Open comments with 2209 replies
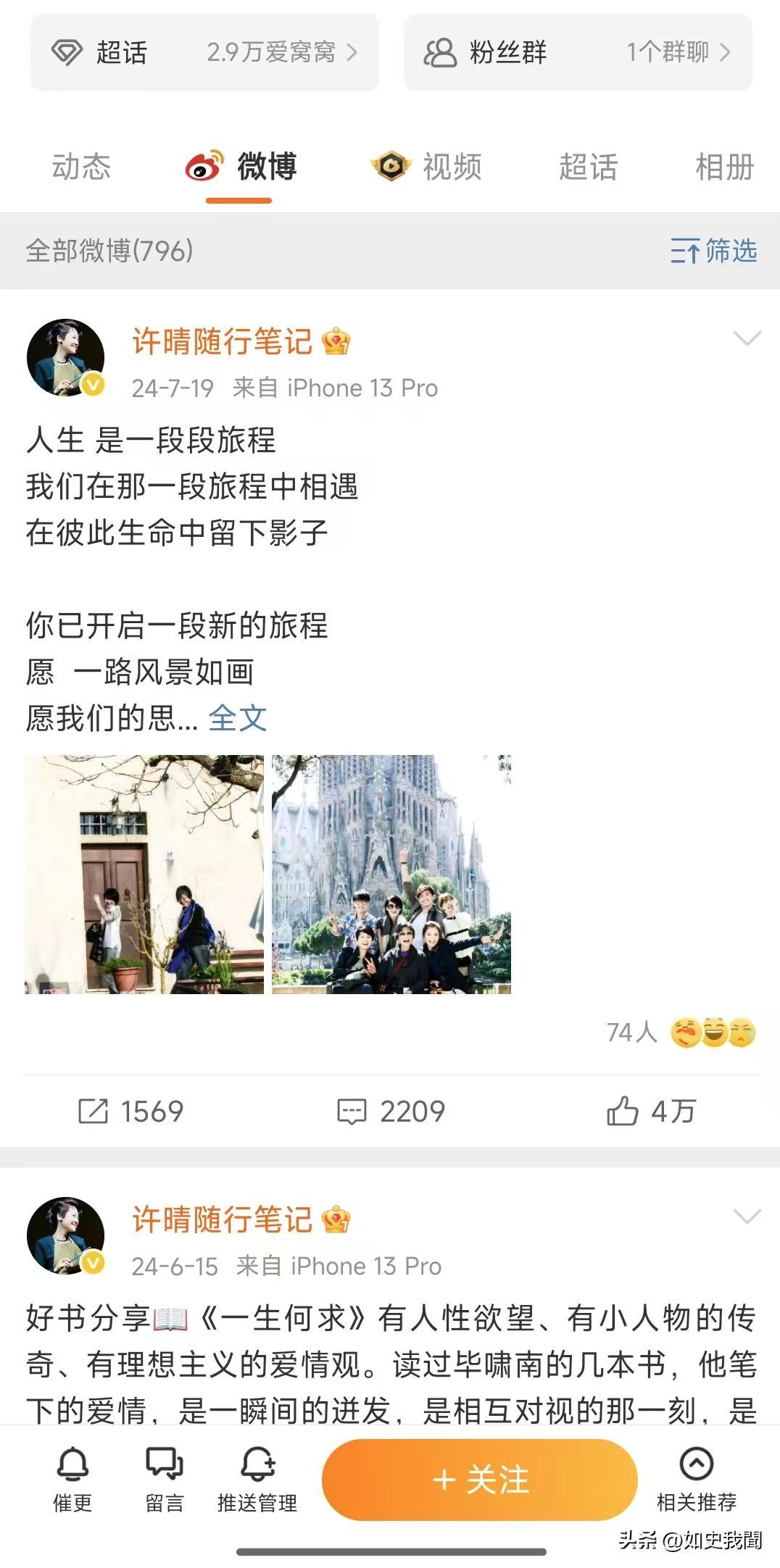This screenshot has height=1568, width=780. pos(391,1111)
